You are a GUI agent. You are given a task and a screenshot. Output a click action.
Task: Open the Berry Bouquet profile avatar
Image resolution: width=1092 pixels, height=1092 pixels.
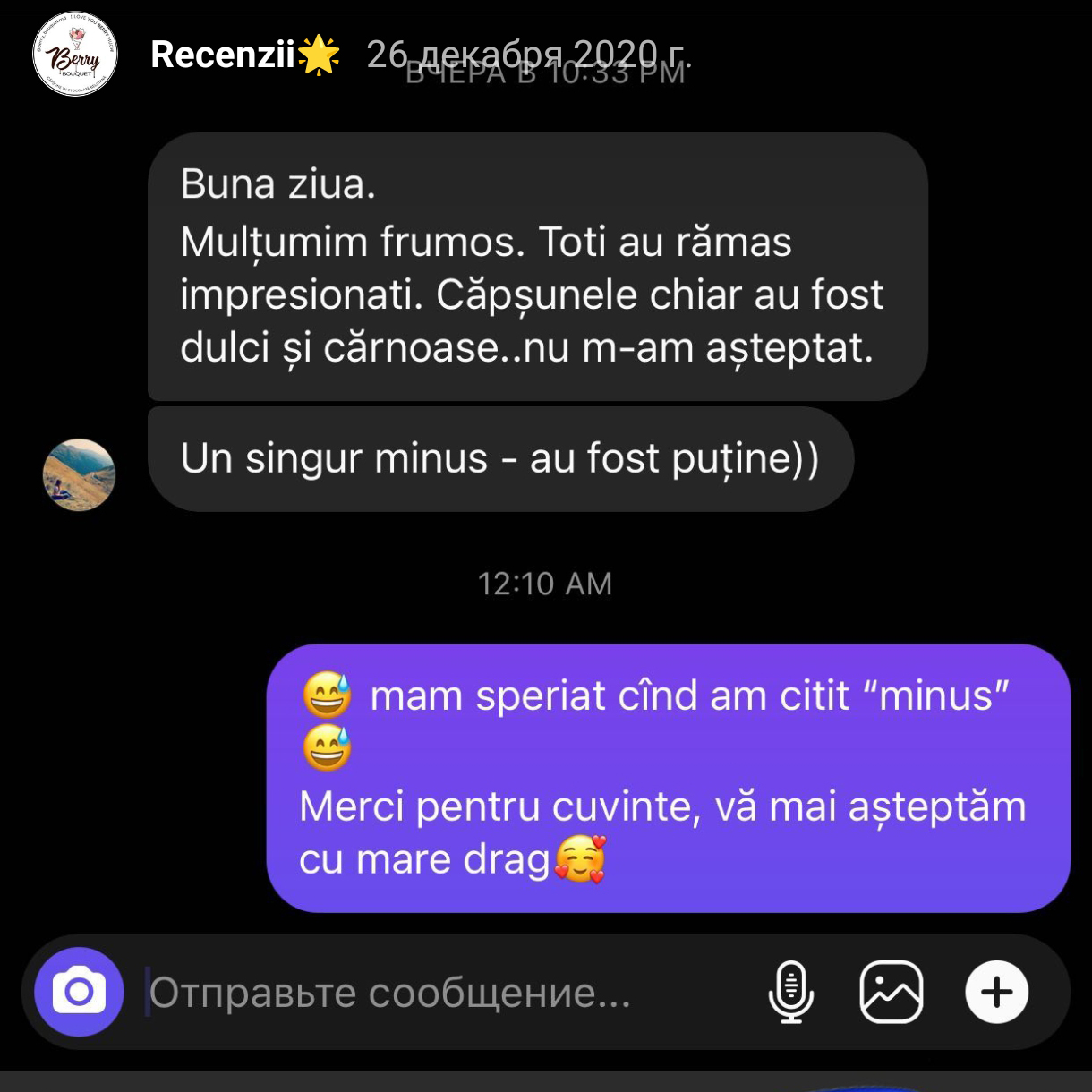[x=75, y=55]
